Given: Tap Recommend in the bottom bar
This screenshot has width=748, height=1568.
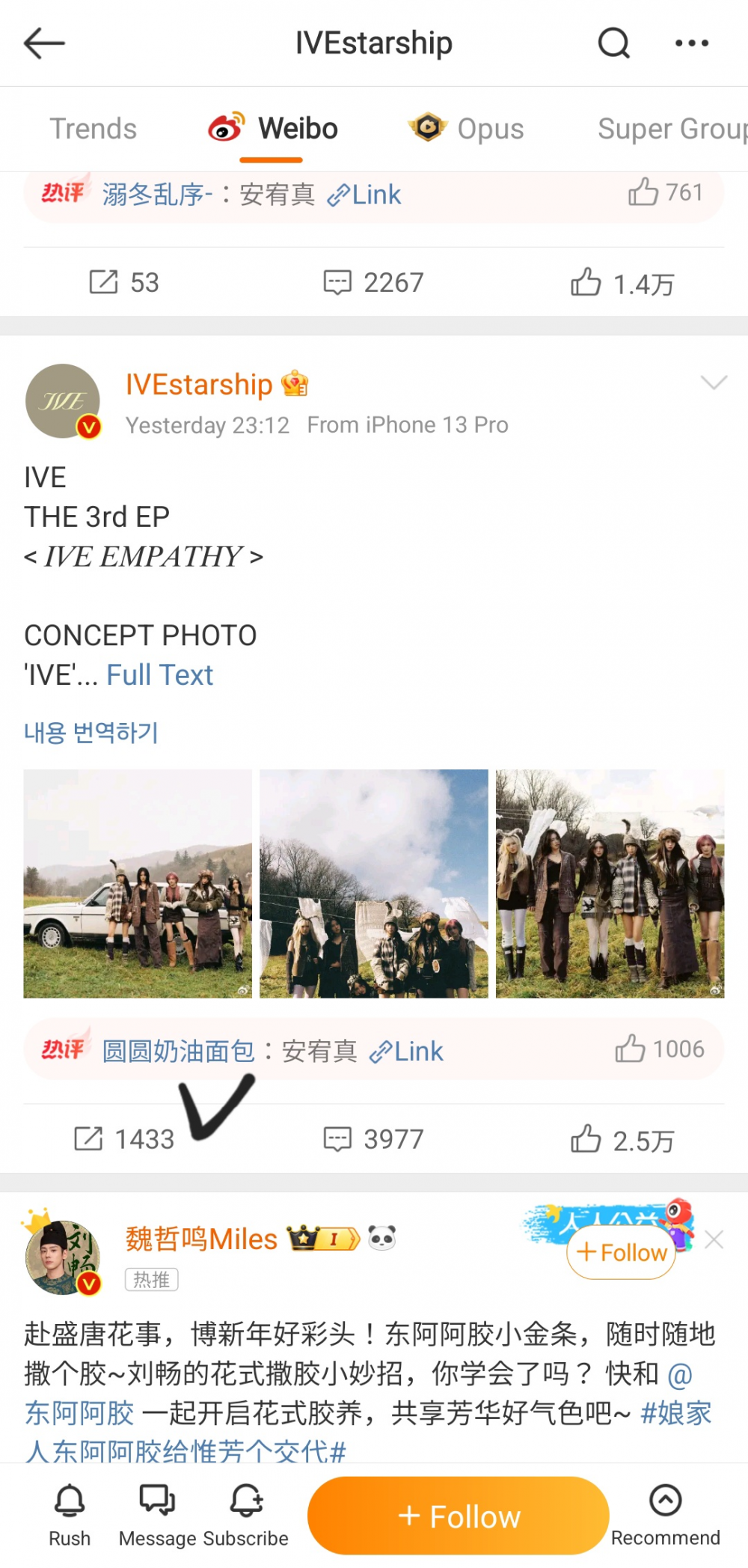Looking at the screenshot, I should tap(666, 1516).
